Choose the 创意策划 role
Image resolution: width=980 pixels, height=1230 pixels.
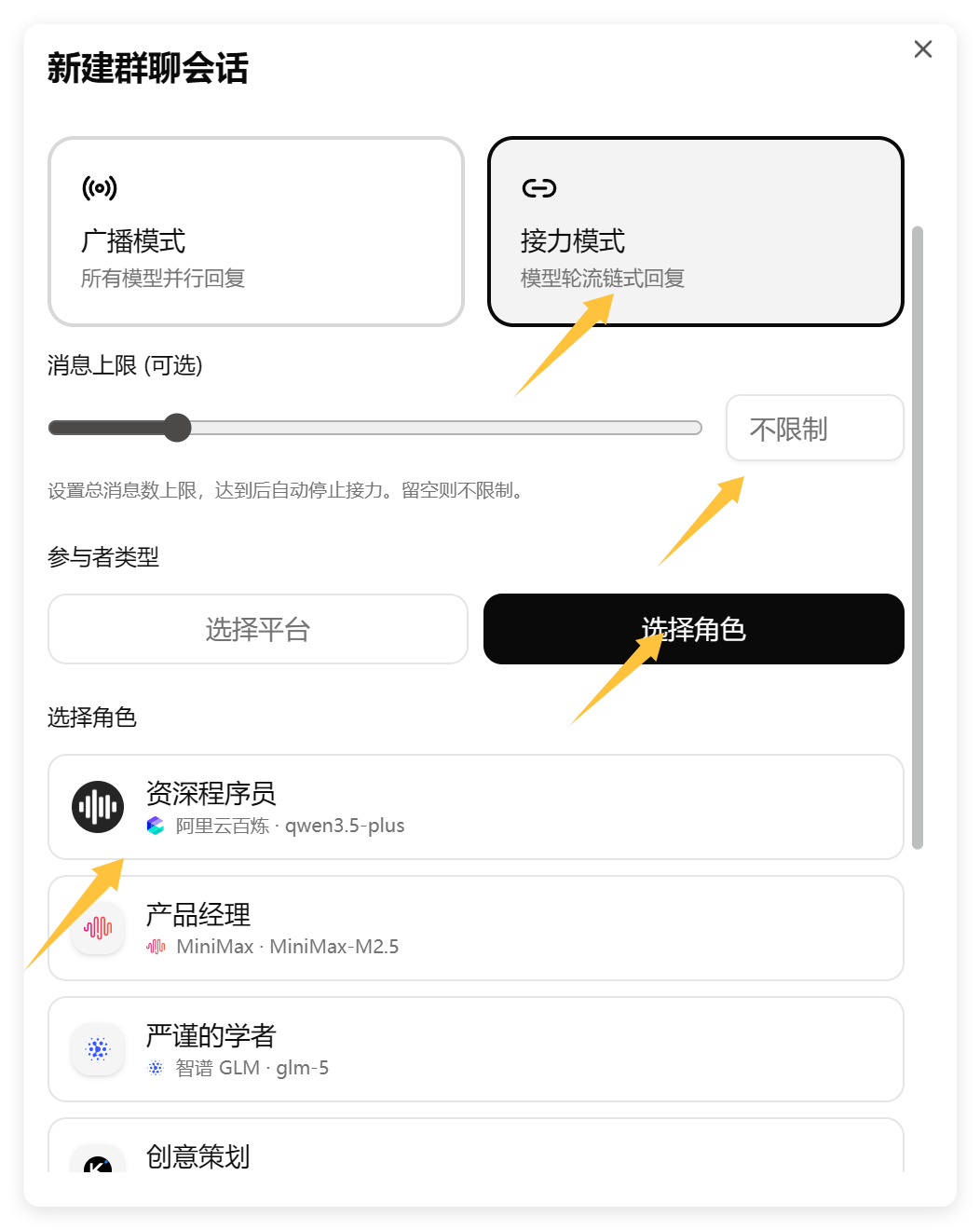[x=475, y=1153]
